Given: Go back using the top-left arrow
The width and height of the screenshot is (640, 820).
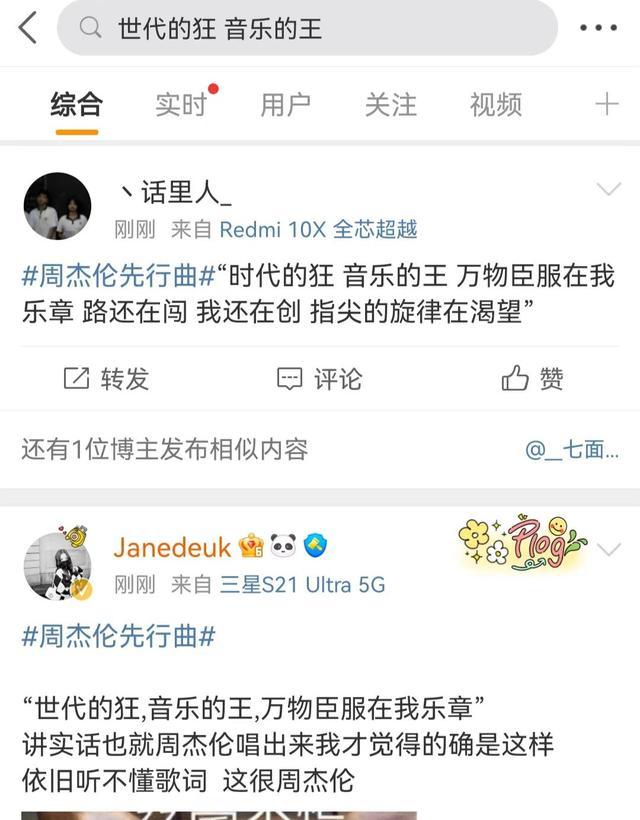Looking at the screenshot, I should click(x=28, y=28).
